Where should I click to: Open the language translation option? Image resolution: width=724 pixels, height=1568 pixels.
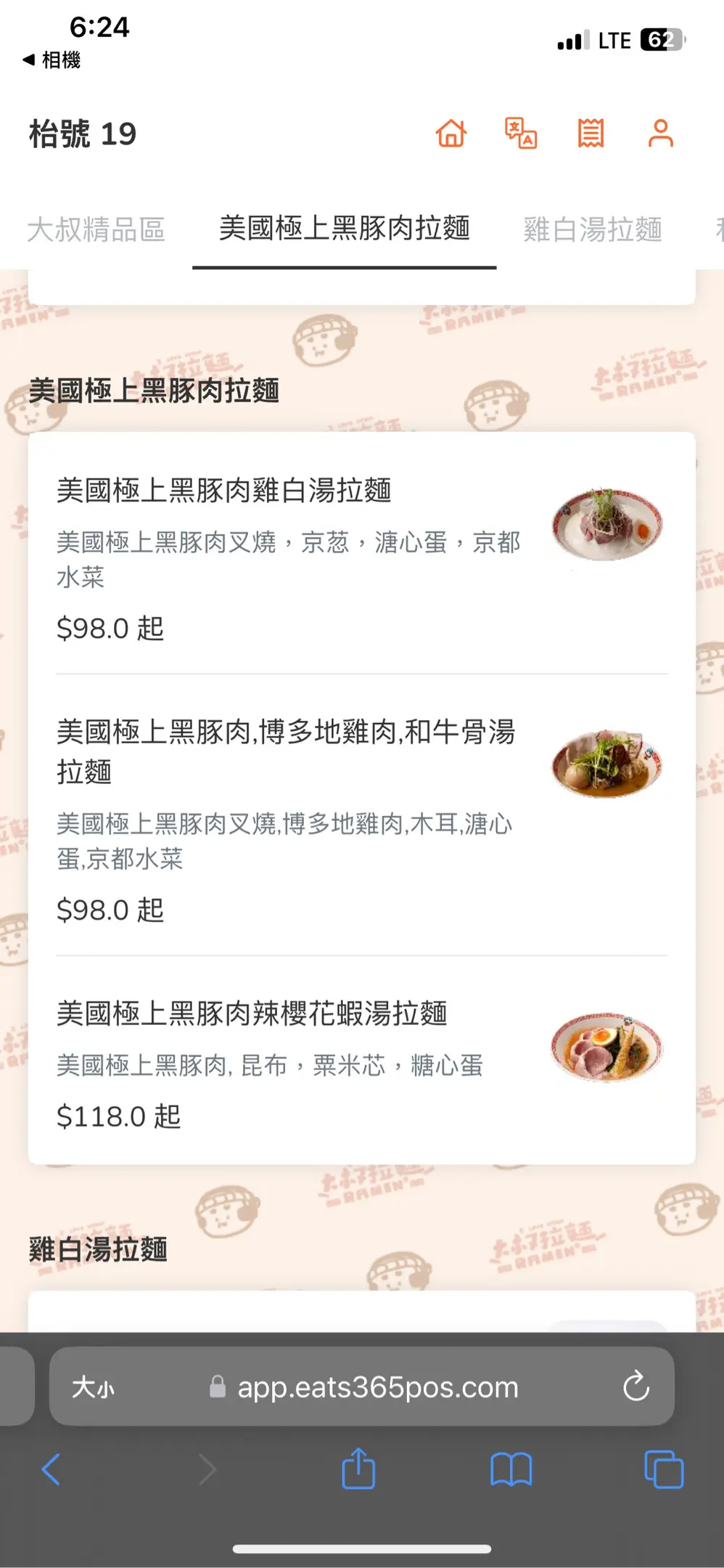click(520, 134)
